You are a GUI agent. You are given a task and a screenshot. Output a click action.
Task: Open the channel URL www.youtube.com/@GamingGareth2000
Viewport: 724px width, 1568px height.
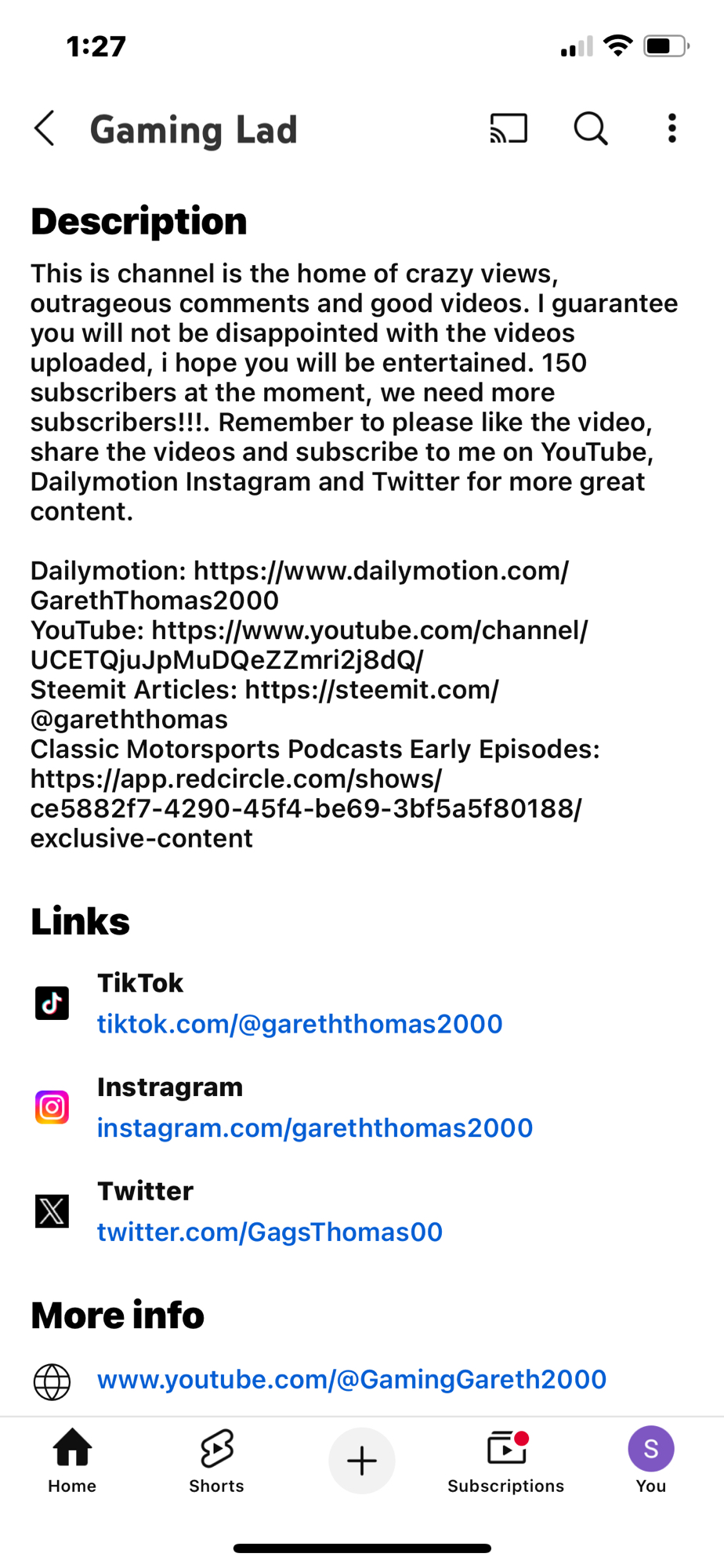[x=351, y=1380]
